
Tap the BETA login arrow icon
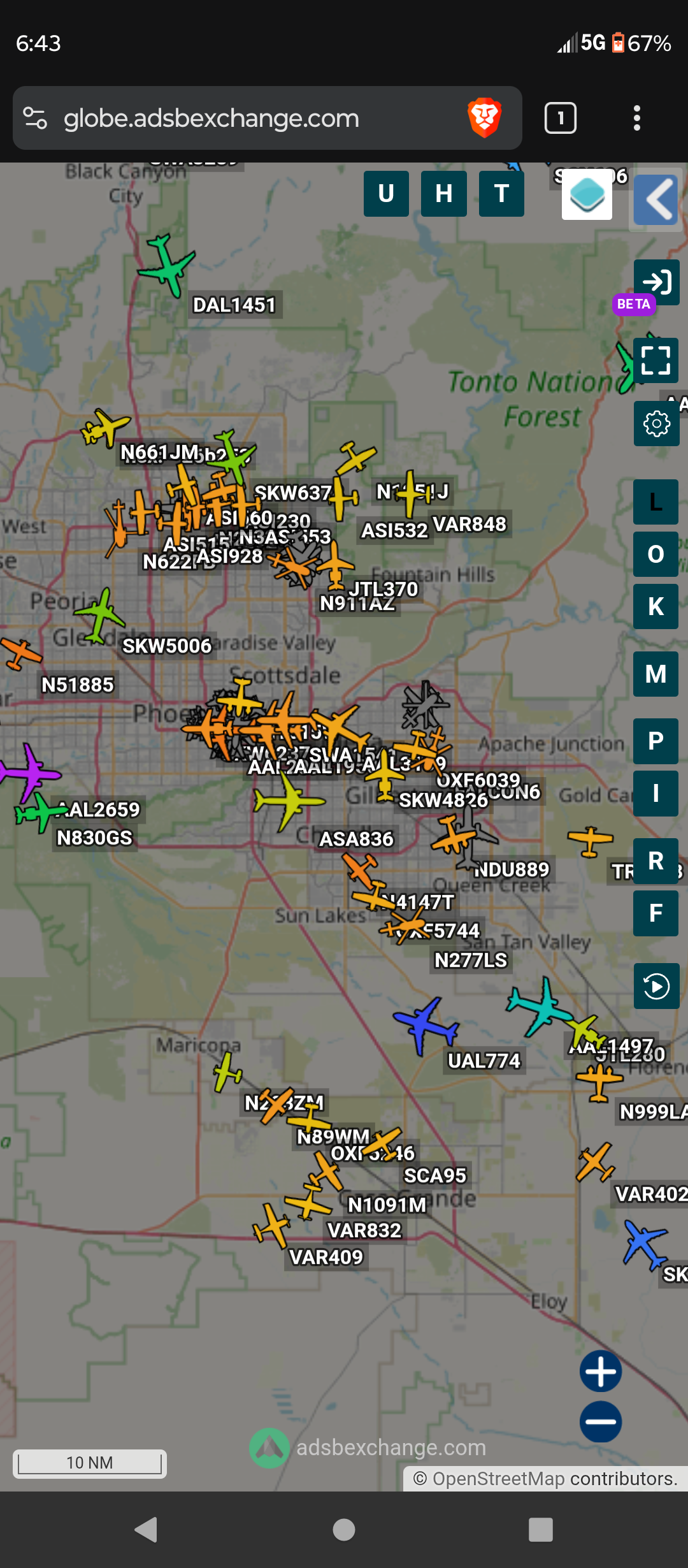pyautogui.click(x=657, y=282)
